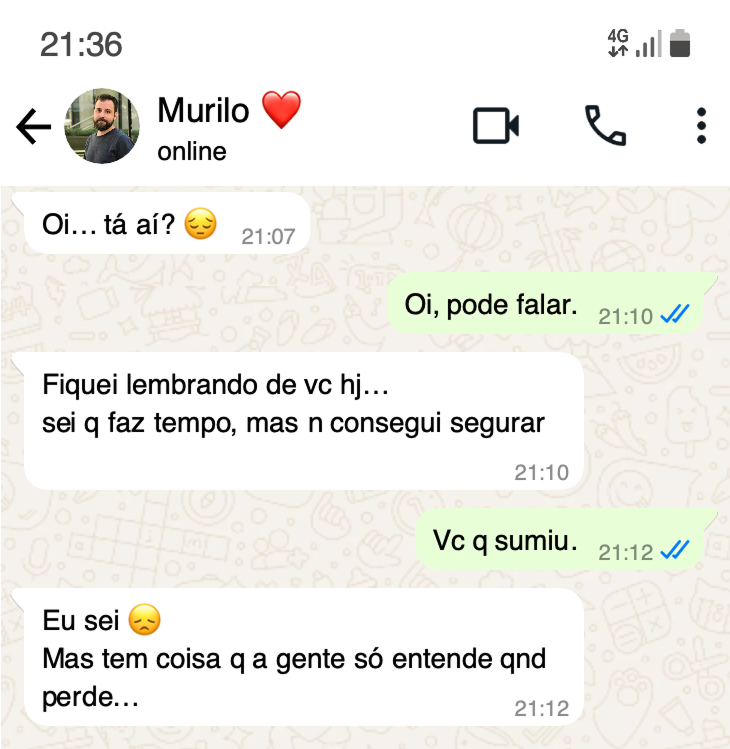Go back to the chat list
Image resolution: width=730 pixels, height=749 pixels.
tap(33, 127)
